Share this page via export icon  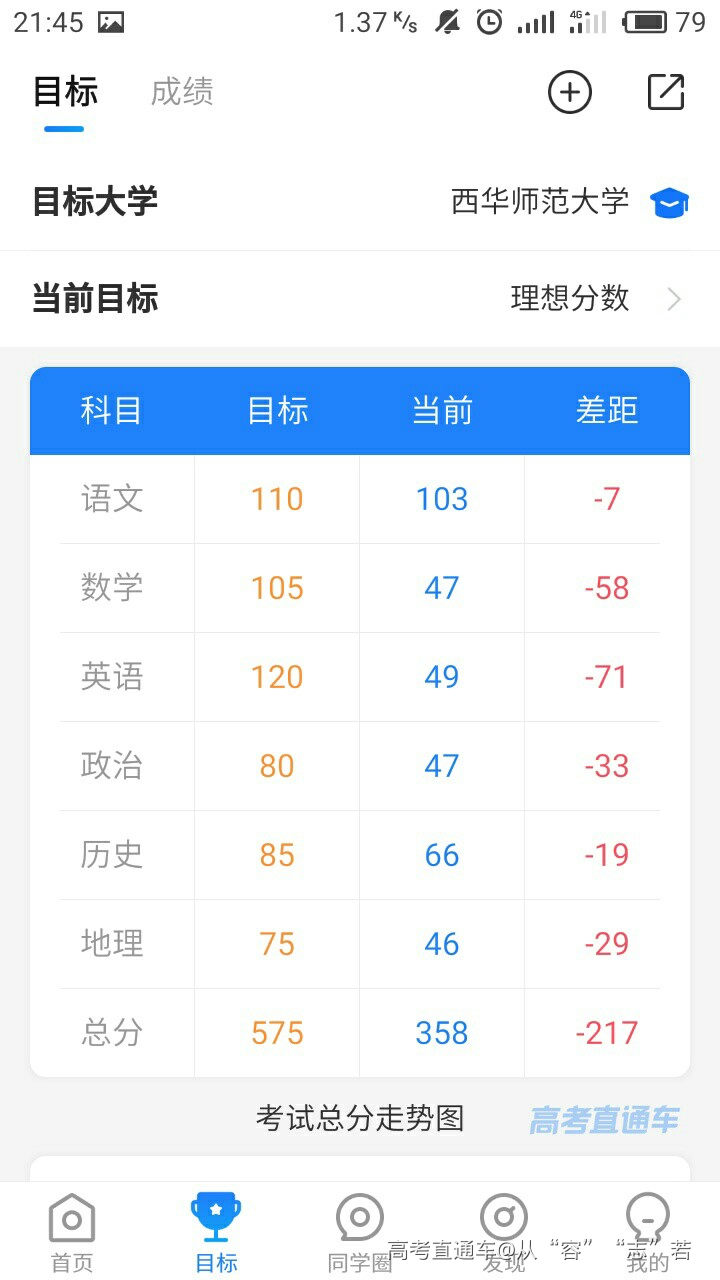tap(665, 92)
